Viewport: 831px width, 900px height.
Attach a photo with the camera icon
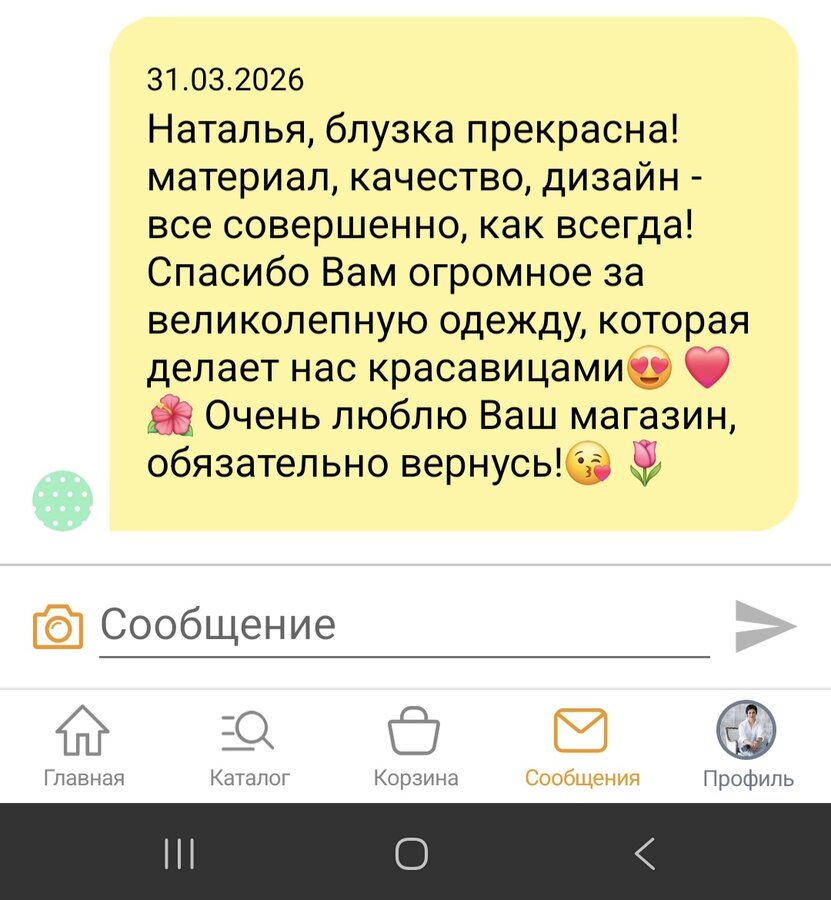[59, 627]
